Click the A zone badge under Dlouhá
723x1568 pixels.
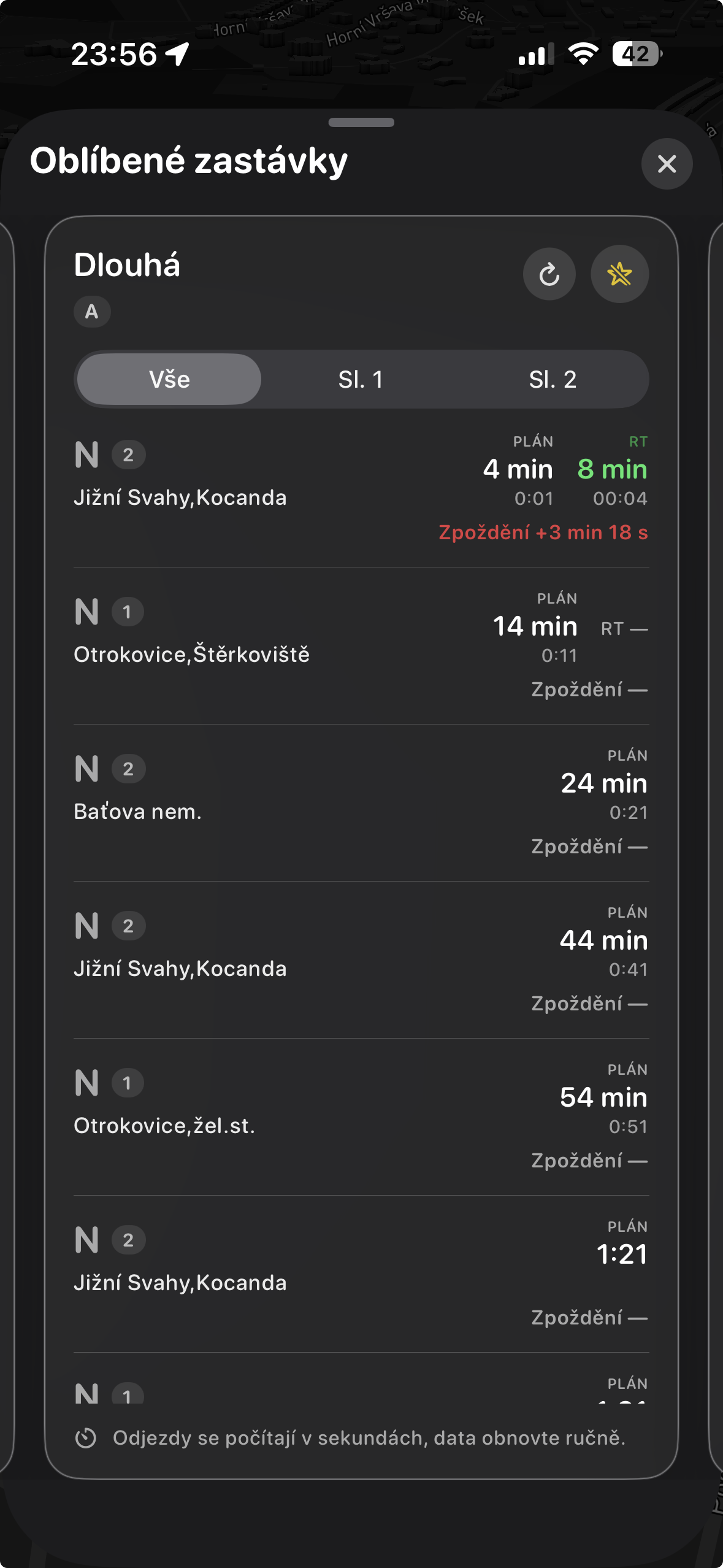click(92, 312)
